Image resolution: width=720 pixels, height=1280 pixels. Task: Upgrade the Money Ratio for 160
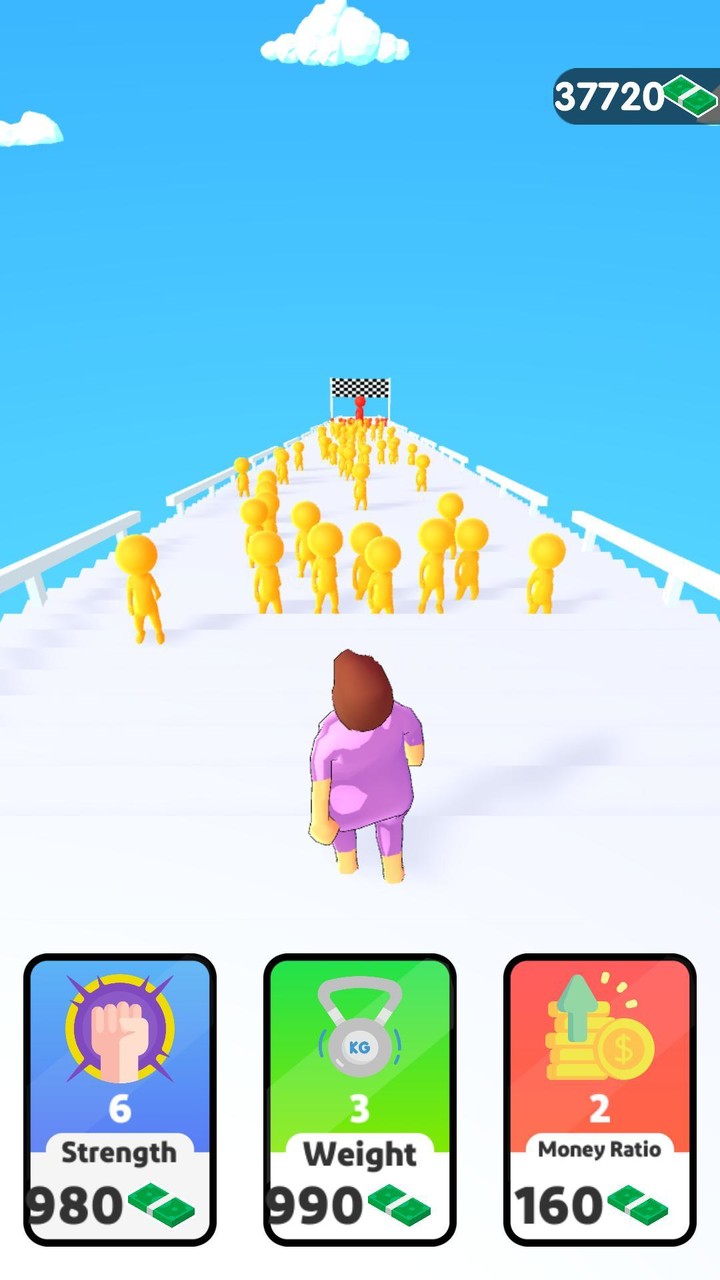(x=599, y=1100)
